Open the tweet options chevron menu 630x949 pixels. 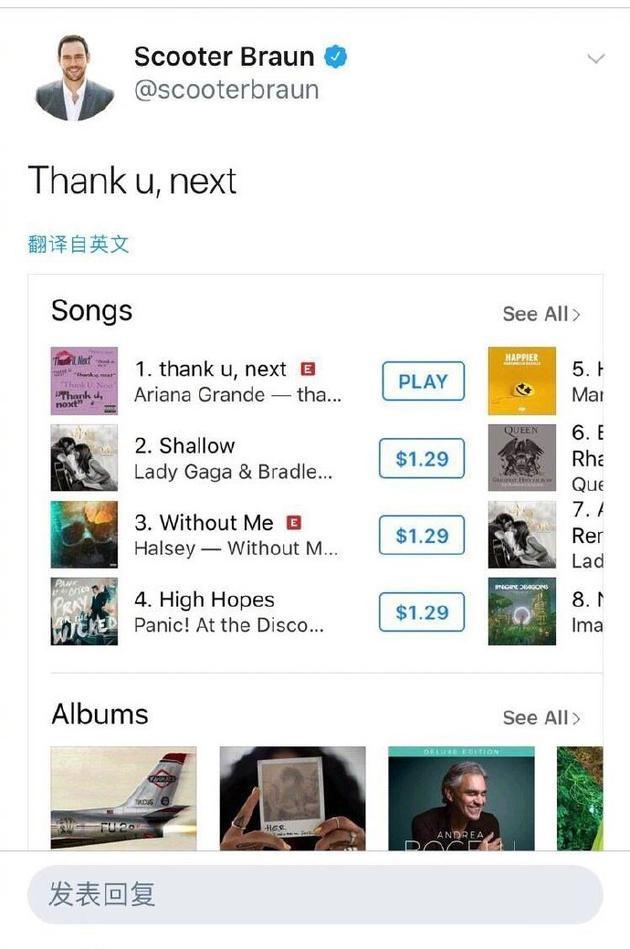pyautogui.click(x=595, y=59)
